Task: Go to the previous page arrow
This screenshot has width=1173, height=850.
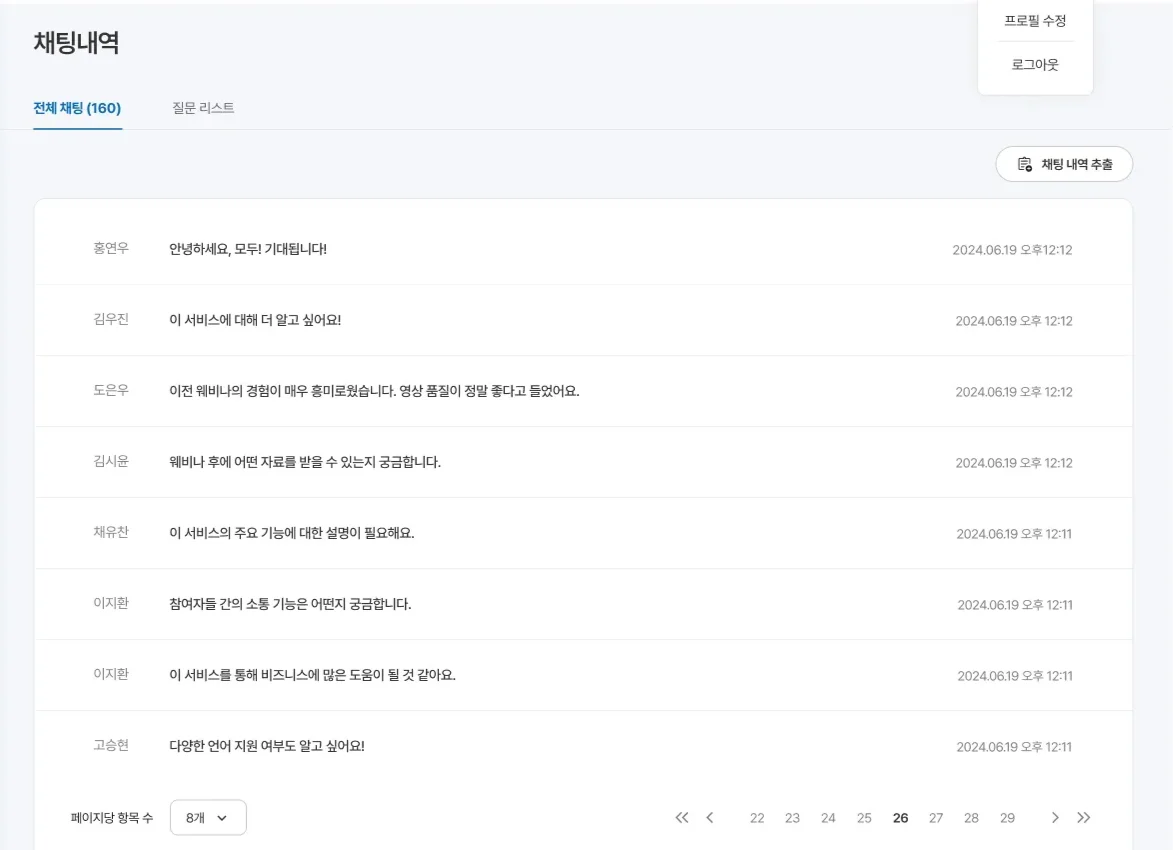Action: [x=710, y=817]
